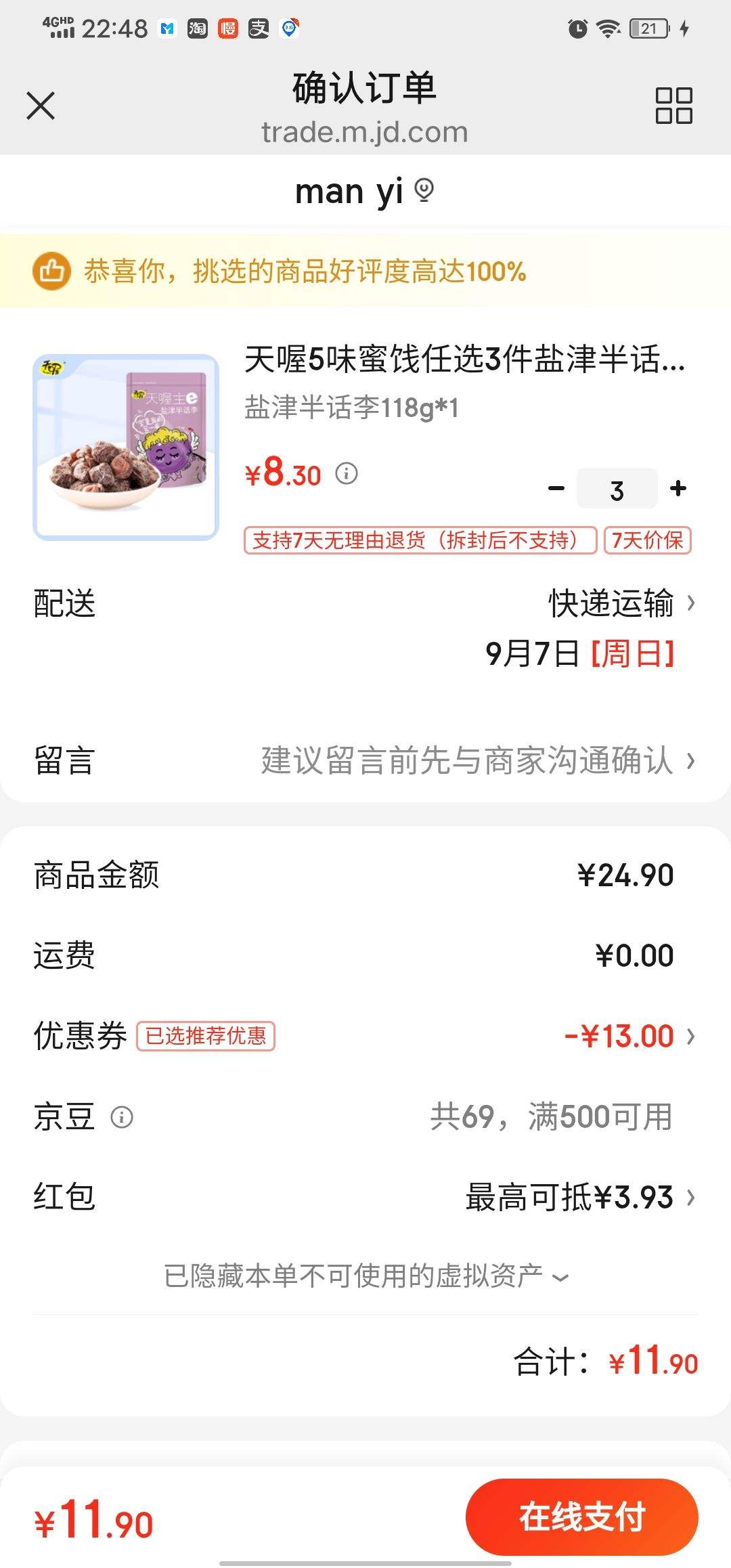Open the price info icon beside ¥8.30

348,473
